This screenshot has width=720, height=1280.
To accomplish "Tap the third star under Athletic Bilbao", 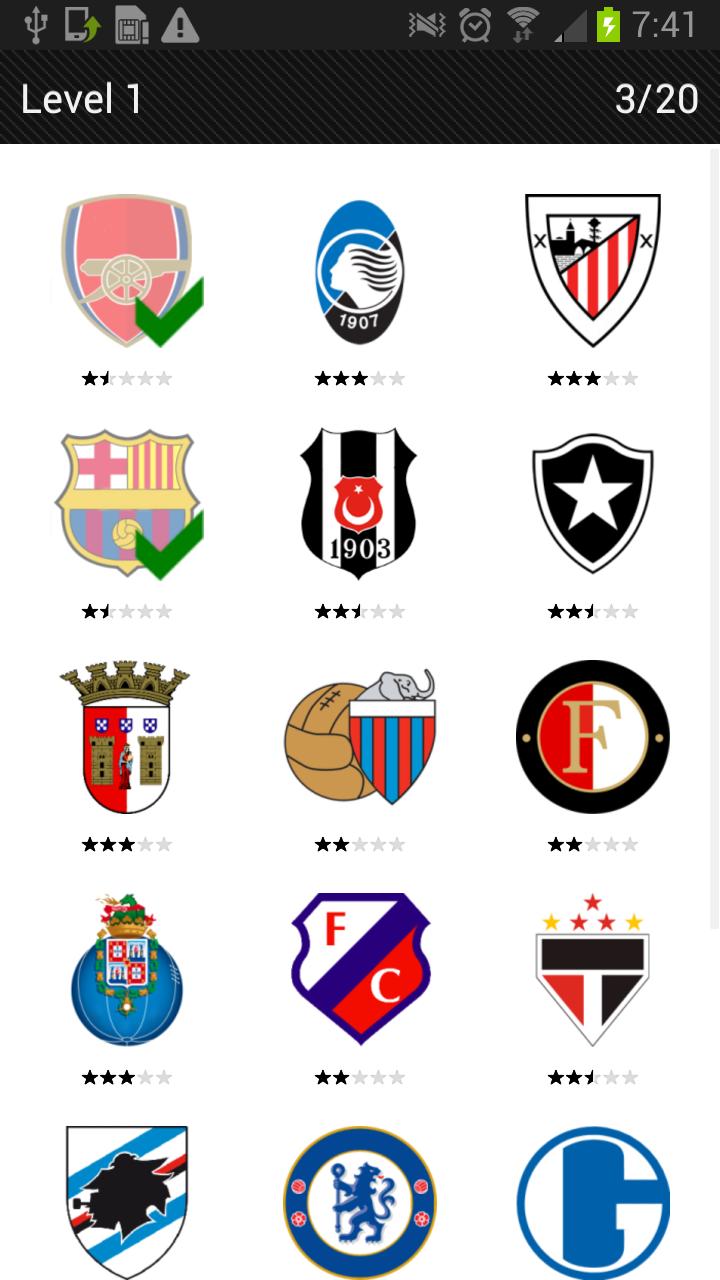I will coord(593,378).
